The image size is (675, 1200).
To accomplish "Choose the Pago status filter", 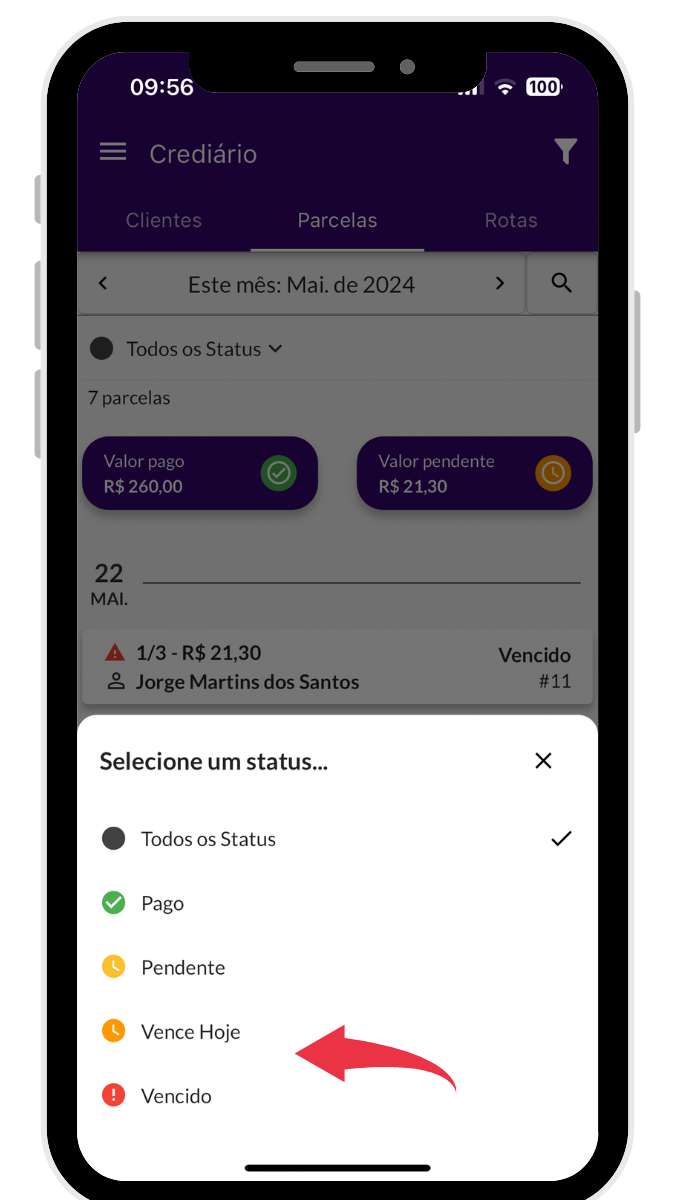I will (162, 903).
